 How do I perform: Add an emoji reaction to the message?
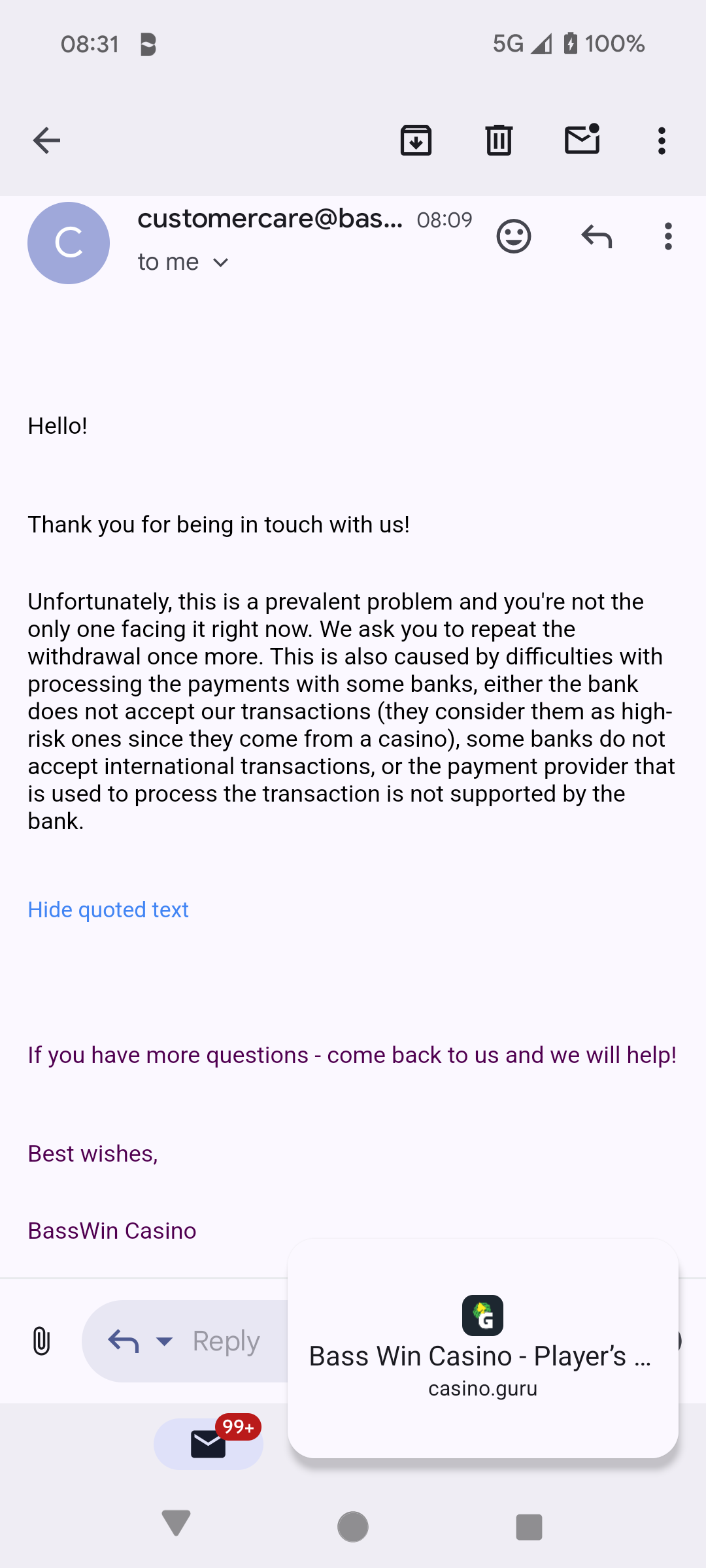click(514, 237)
